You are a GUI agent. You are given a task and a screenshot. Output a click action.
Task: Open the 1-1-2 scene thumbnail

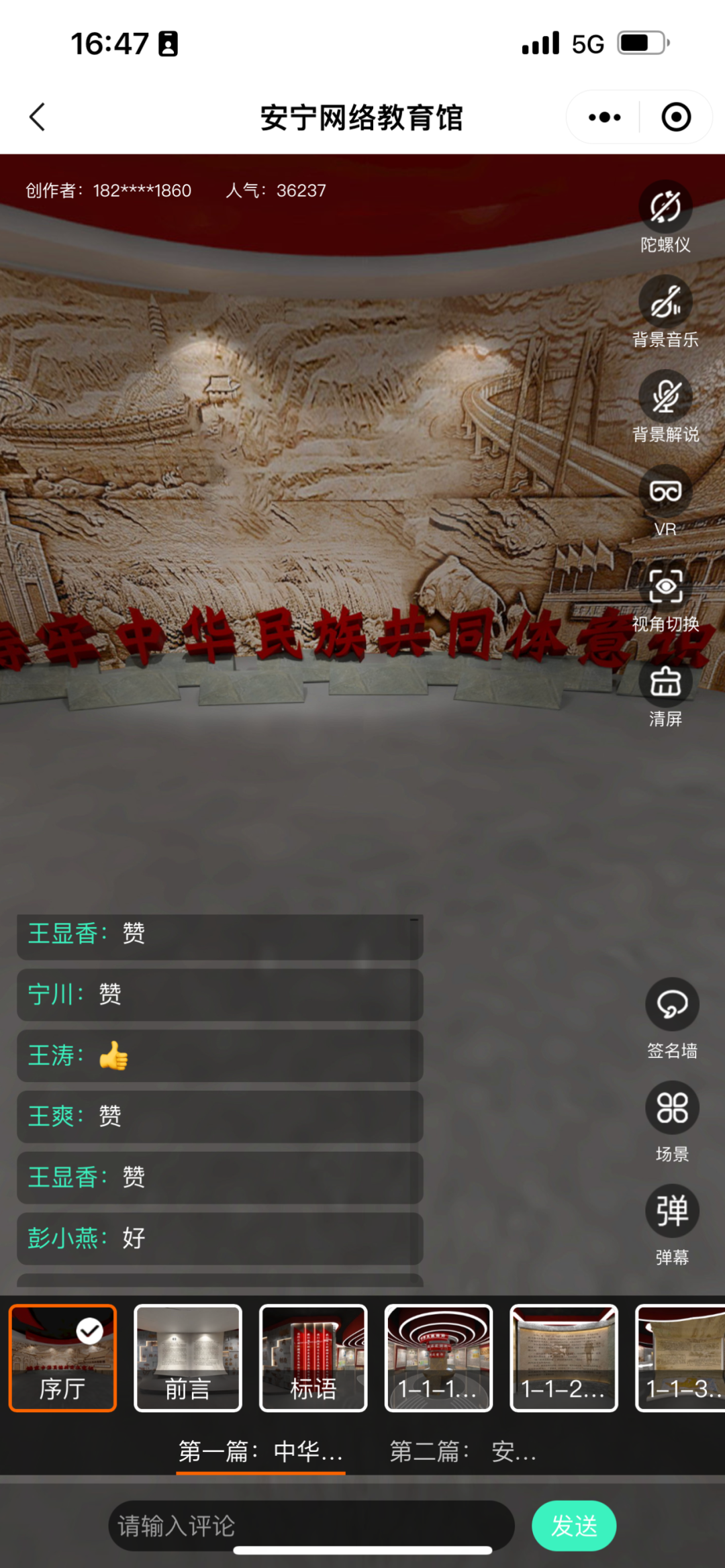tap(564, 1359)
